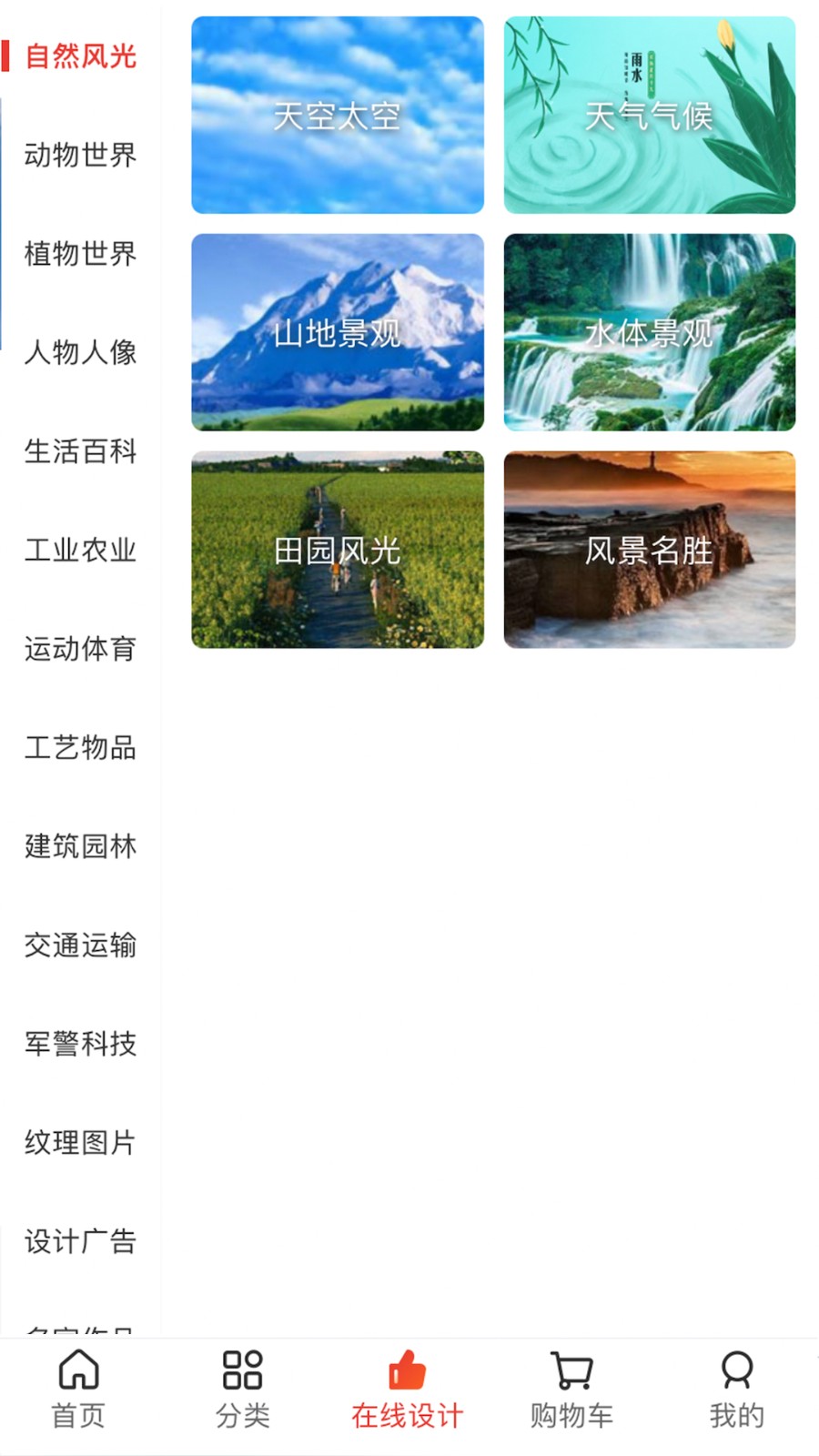819x1456 pixels.
Task: Open the 人物人像 category
Action: pyautogui.click(x=81, y=354)
